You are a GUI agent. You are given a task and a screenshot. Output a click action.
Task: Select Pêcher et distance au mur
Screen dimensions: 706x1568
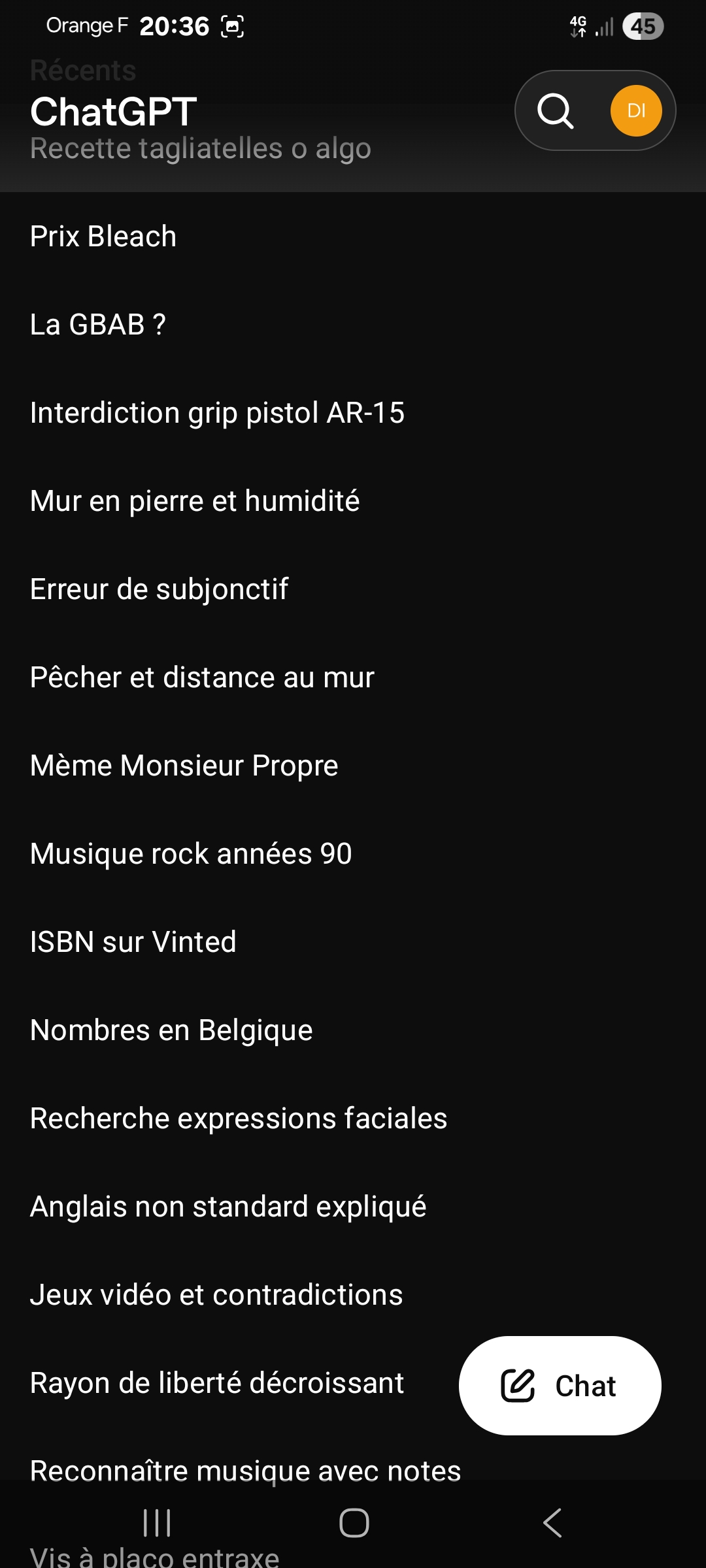pos(353,678)
